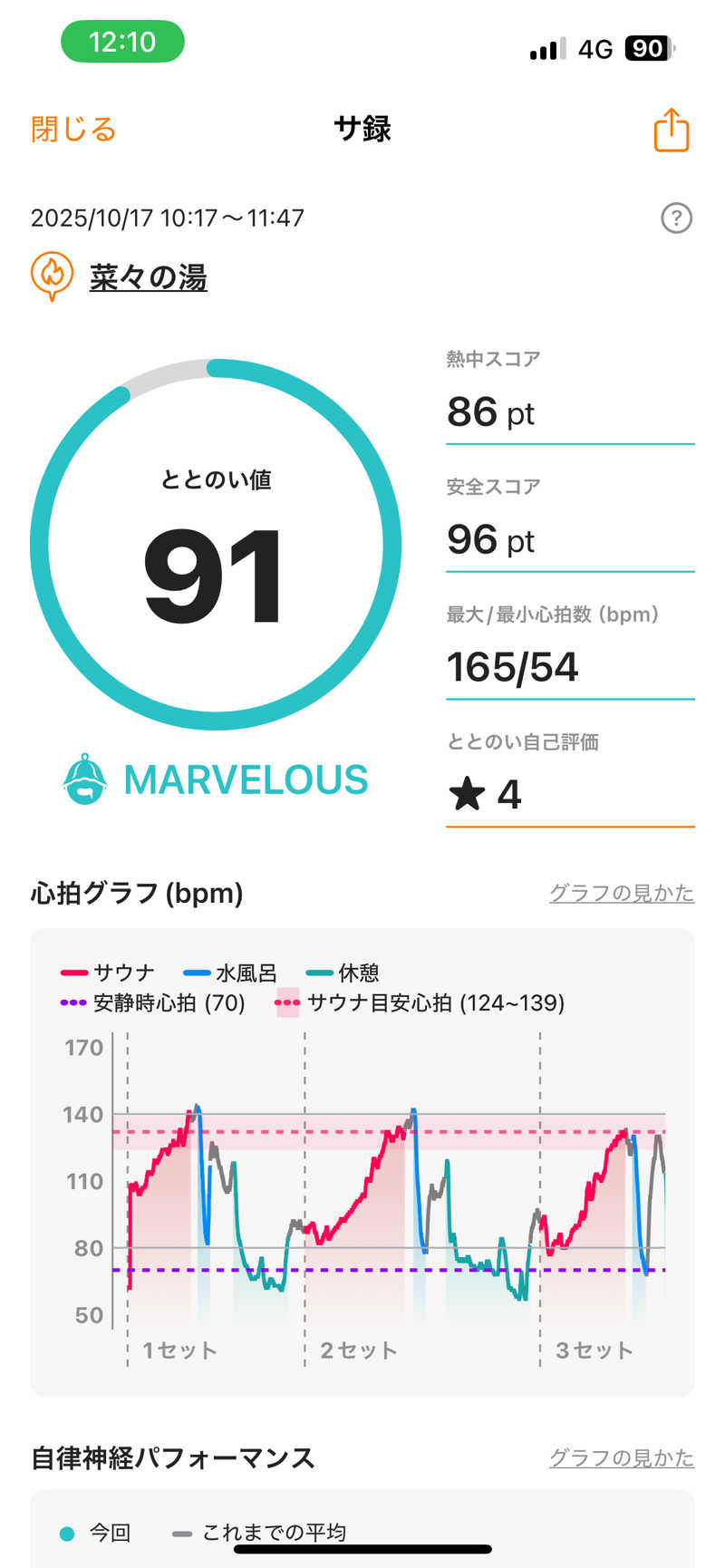Tap 閉じる to close the record
725x1568 pixels.
coord(73,130)
